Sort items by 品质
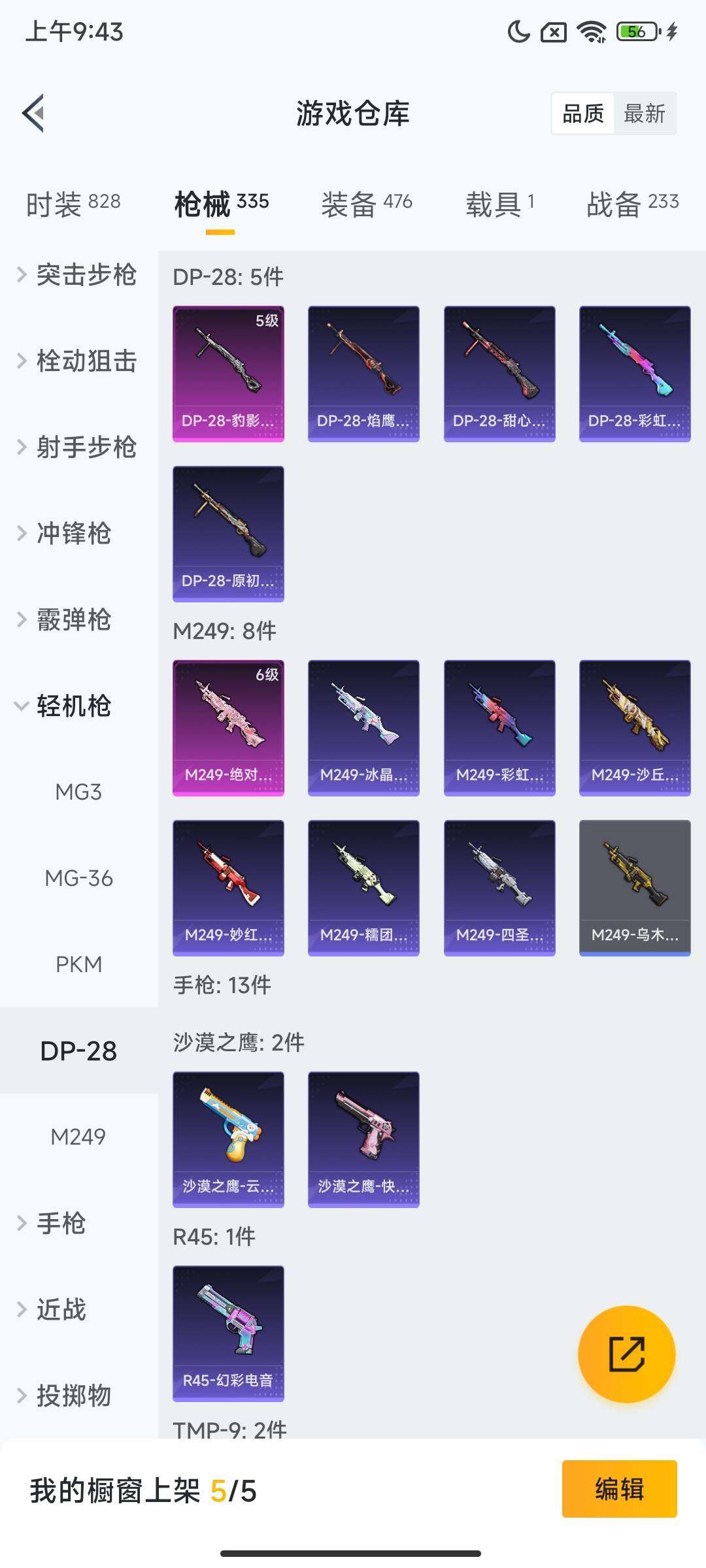Screen dimensions: 706x1568 point(582,114)
